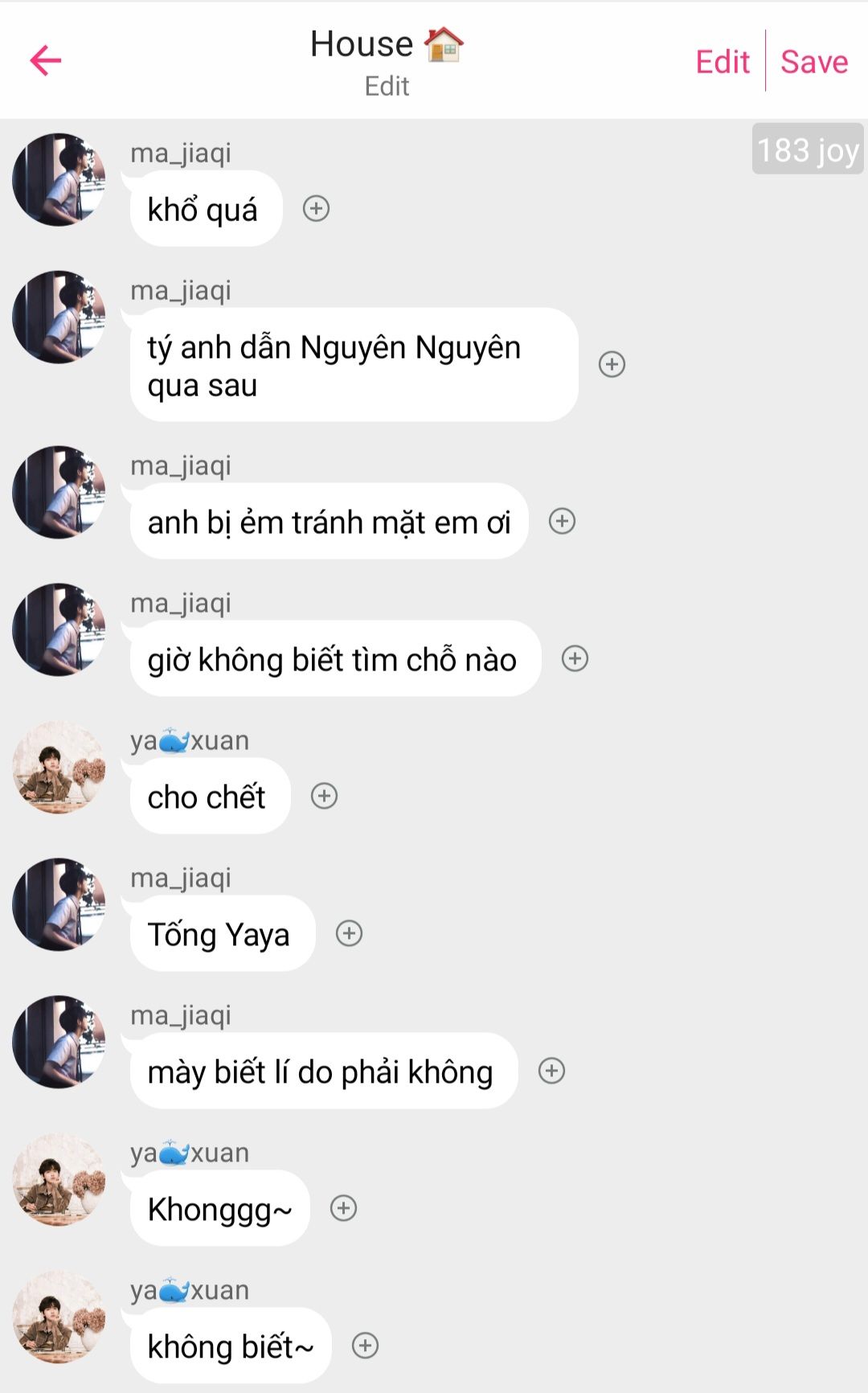The image size is (868, 1393).
Task: Save the chat story
Action: pos(814,62)
